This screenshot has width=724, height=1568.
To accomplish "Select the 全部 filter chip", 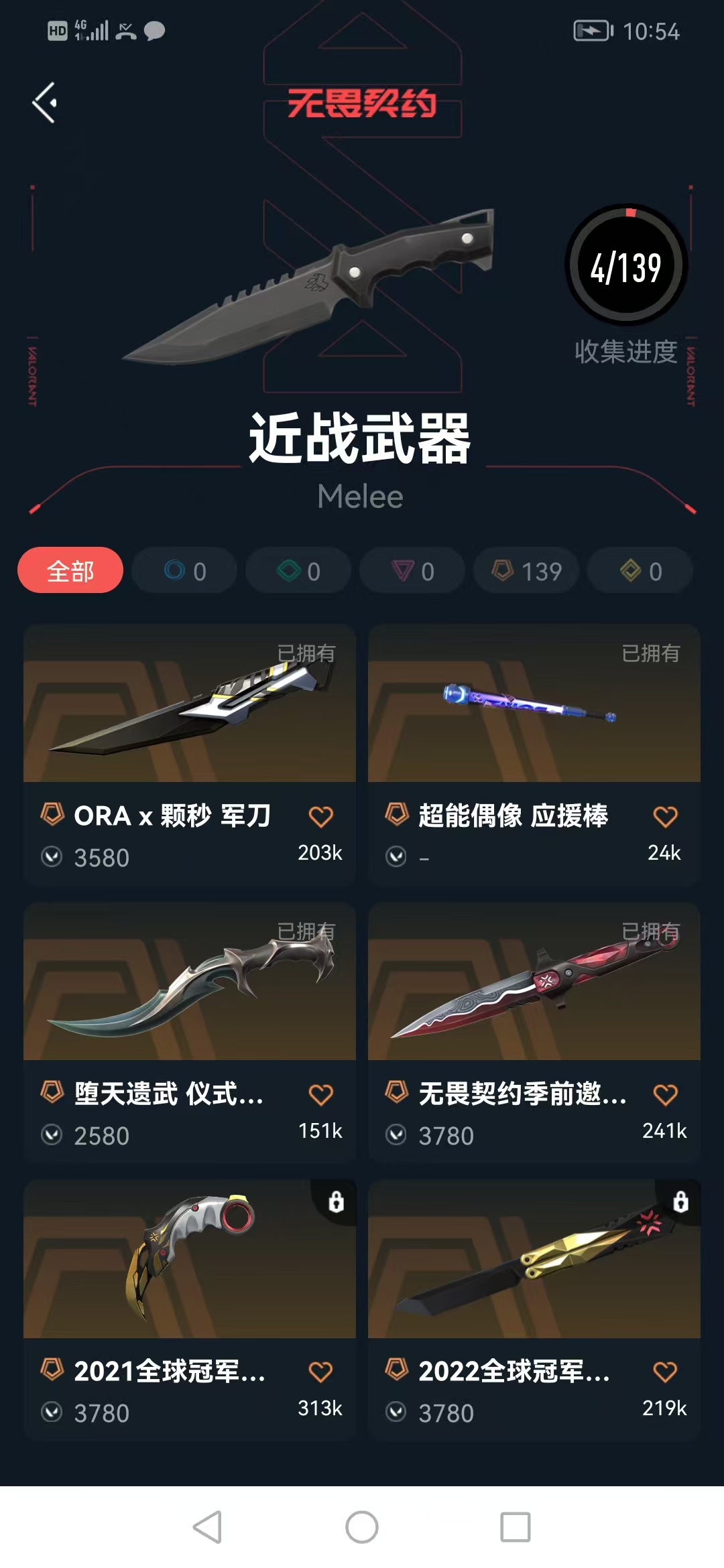I will [x=70, y=571].
